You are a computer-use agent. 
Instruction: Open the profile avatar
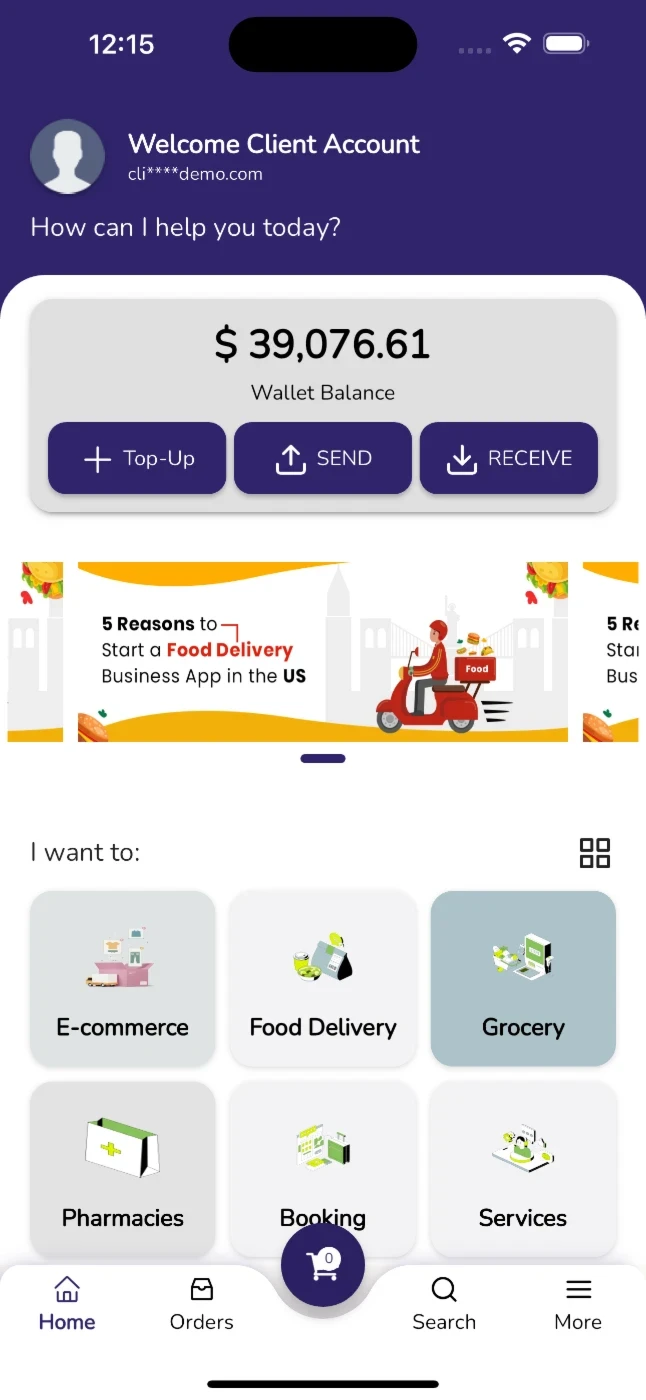(x=68, y=157)
